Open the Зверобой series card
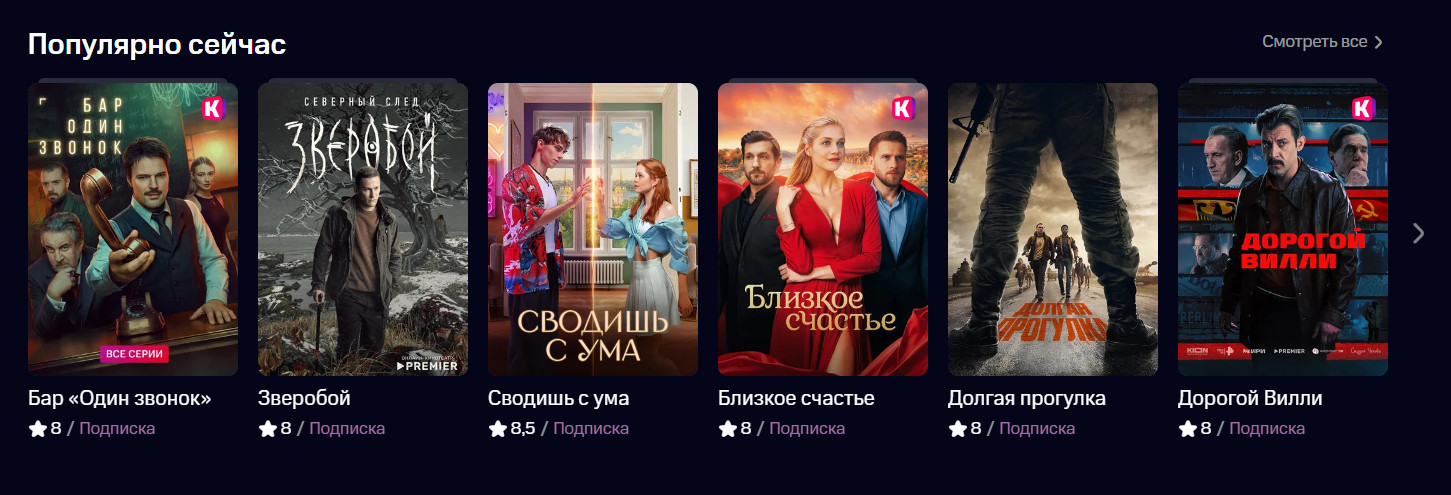 pos(363,229)
